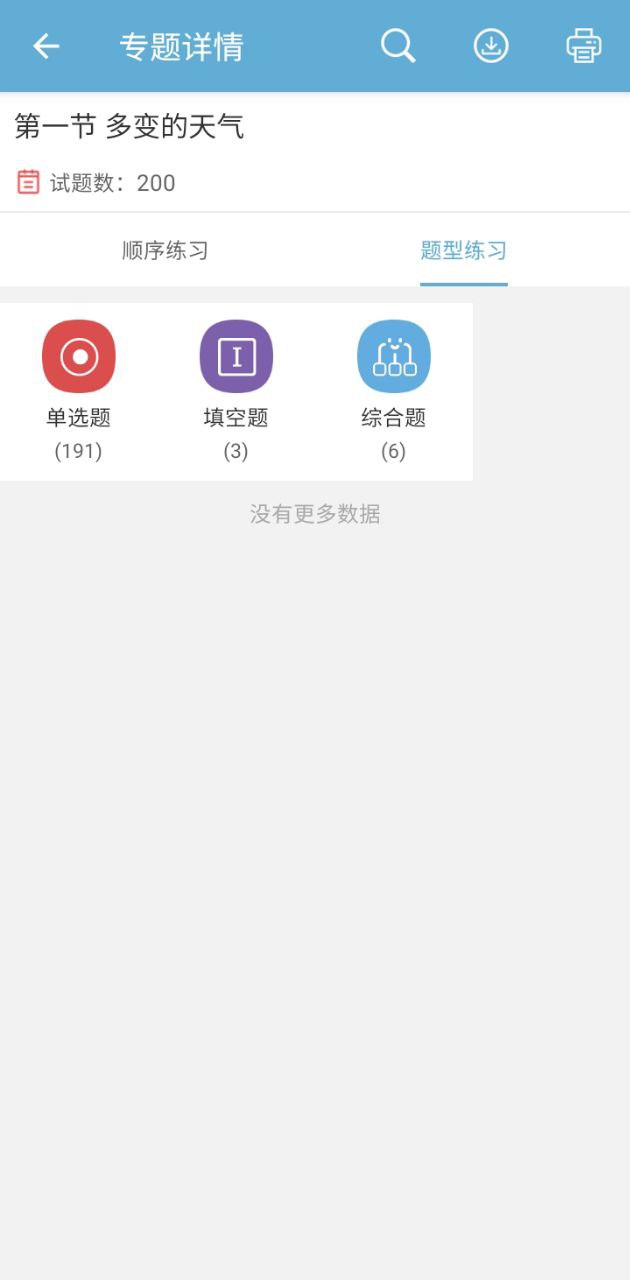
Task: Go back using the arrow icon
Action: [x=46, y=46]
